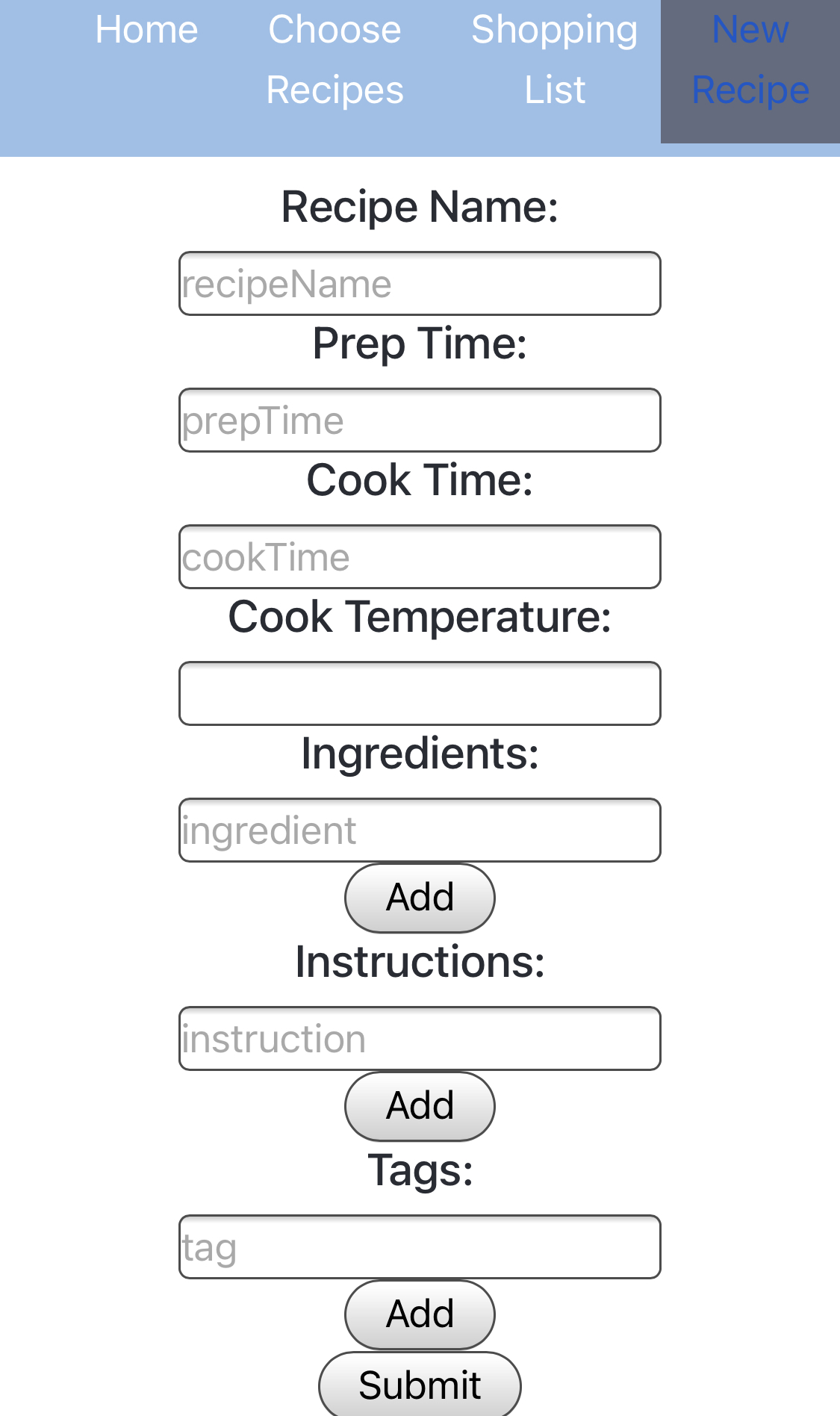This screenshot has width=840, height=1416.
Task: Click the cookTime input field
Action: (x=419, y=556)
